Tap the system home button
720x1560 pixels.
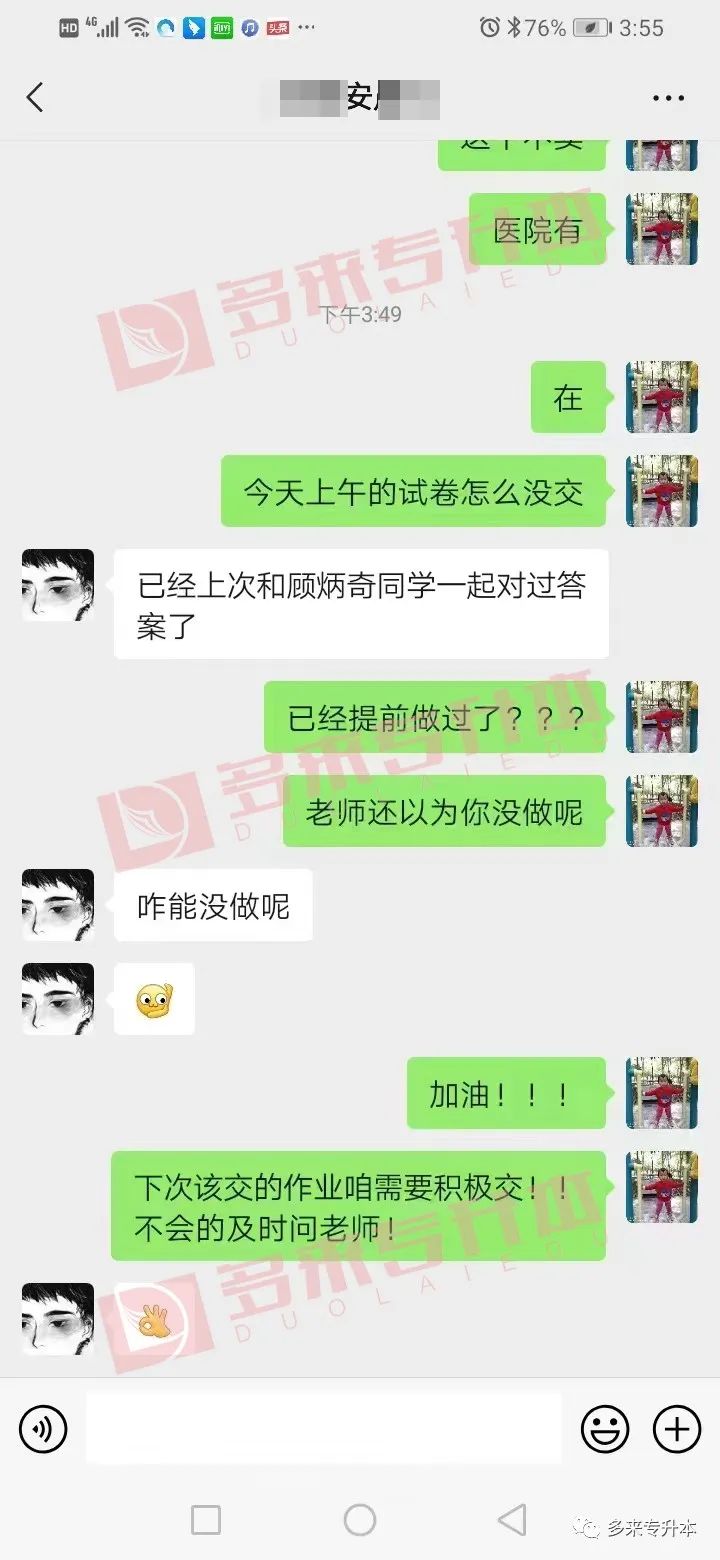point(360,1520)
